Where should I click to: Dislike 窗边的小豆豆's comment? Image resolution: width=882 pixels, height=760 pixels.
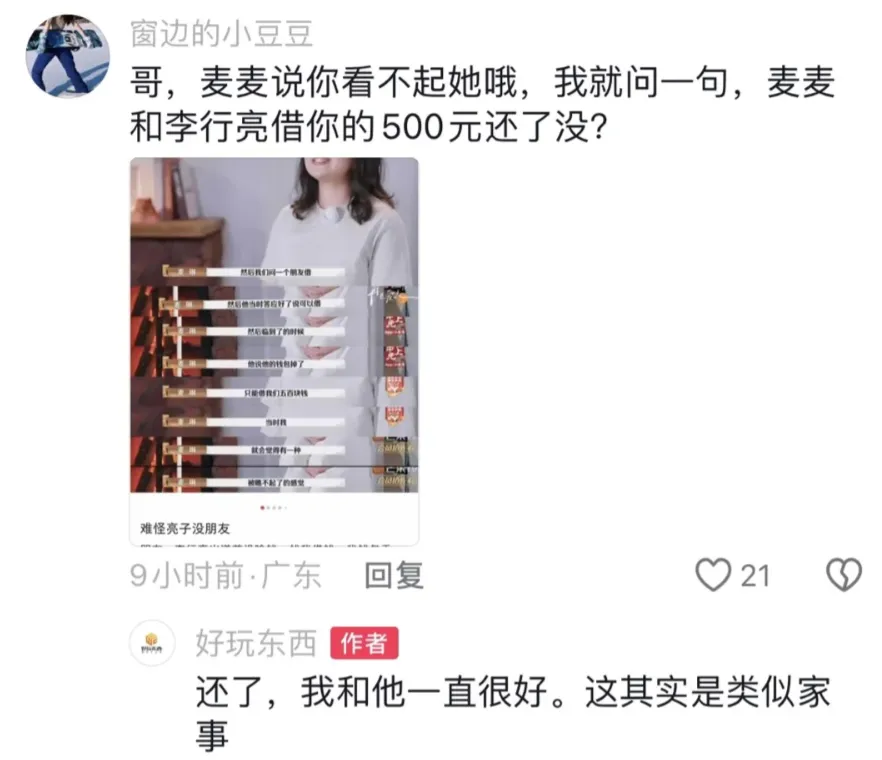pyautogui.click(x=844, y=575)
